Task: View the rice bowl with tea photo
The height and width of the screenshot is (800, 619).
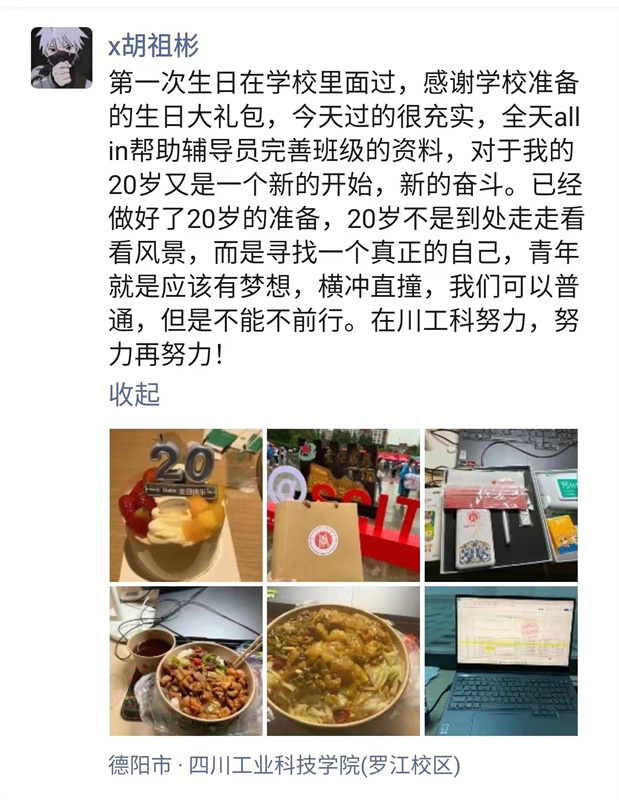Action: pos(185,661)
